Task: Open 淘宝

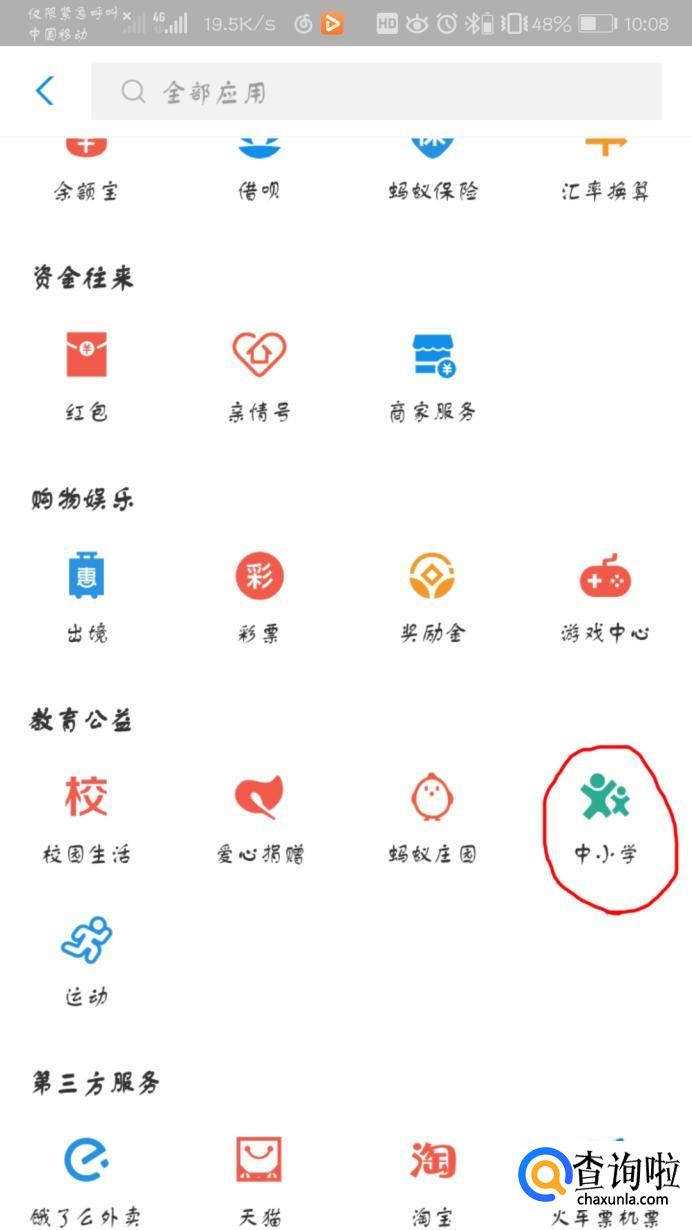Action: click(432, 1180)
